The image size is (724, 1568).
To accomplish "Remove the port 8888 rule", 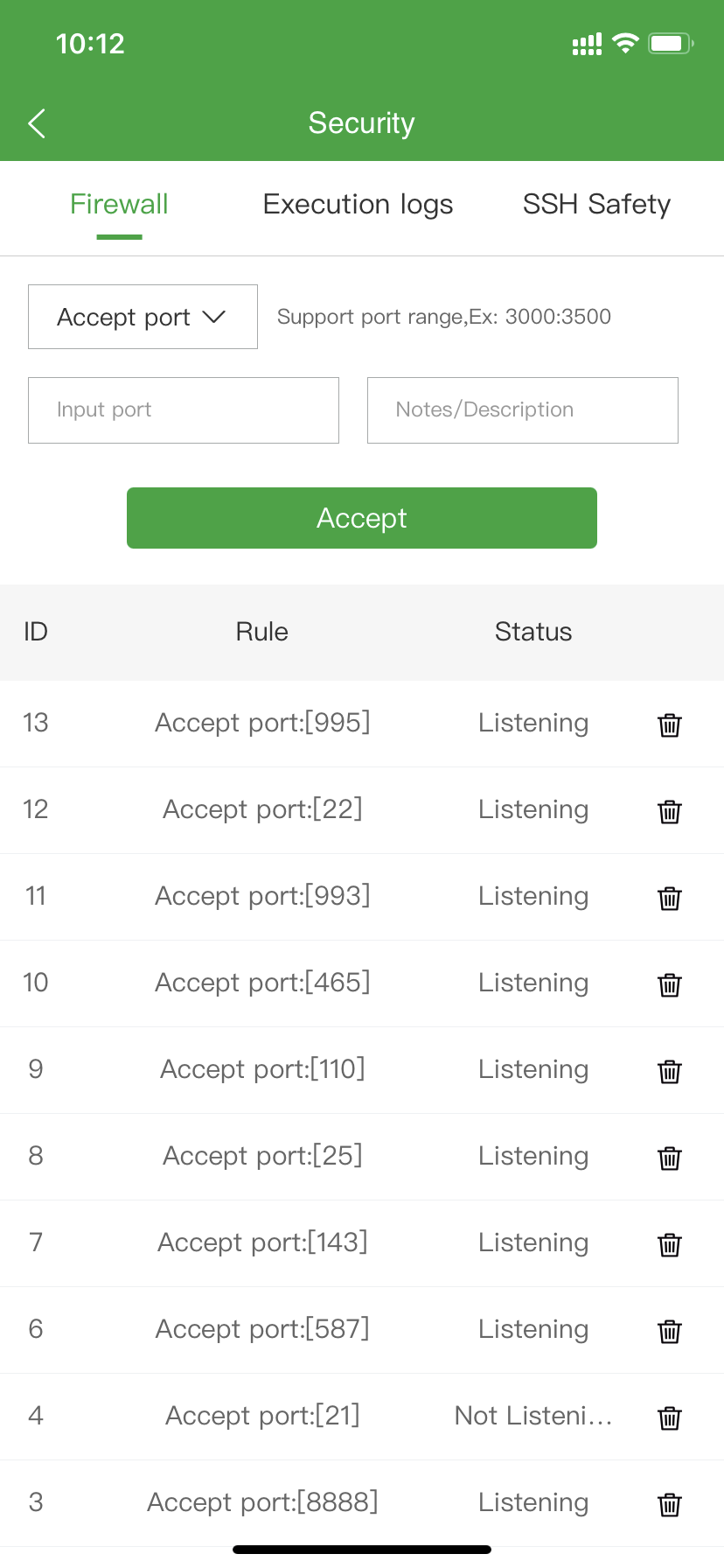I will coord(670,1504).
